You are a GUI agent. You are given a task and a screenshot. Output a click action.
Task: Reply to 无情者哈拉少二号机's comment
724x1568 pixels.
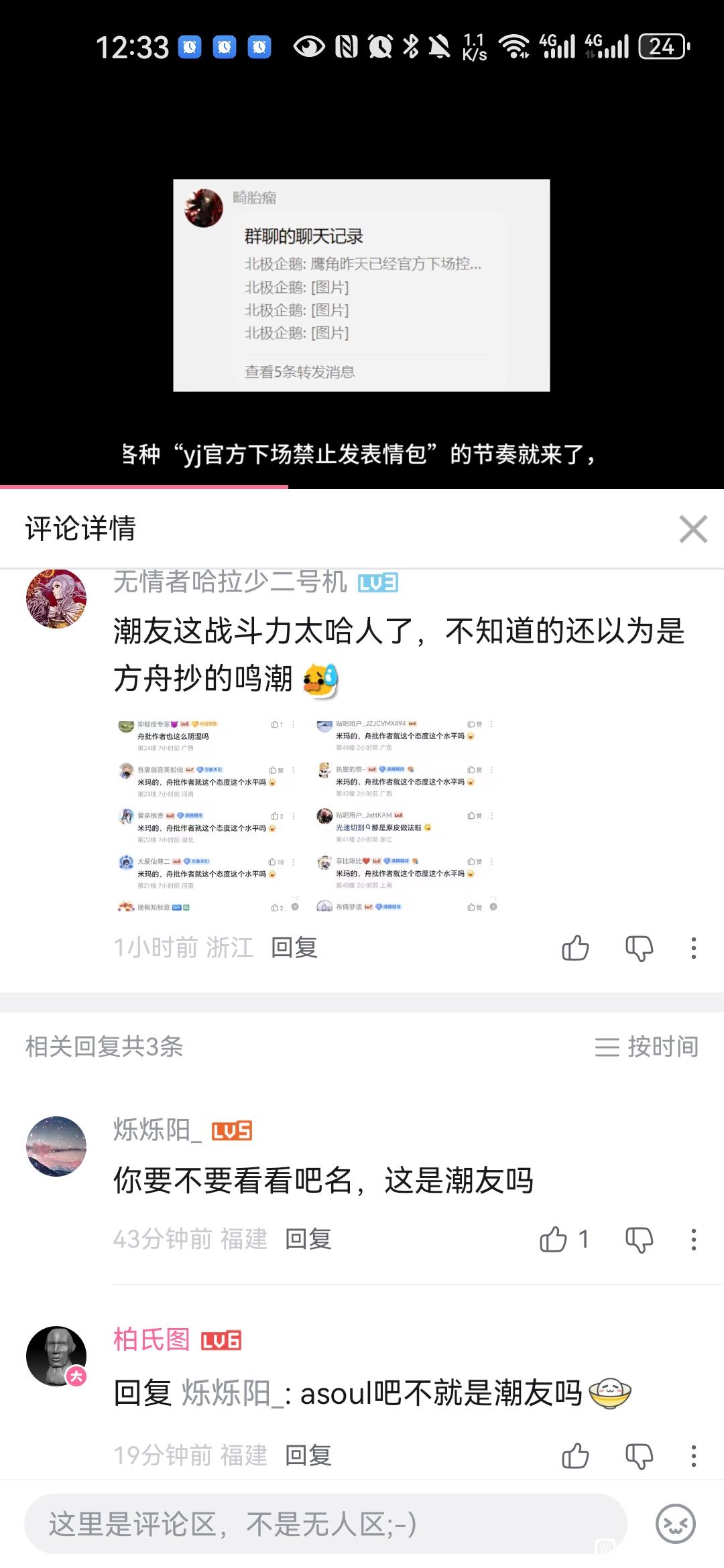(x=294, y=948)
